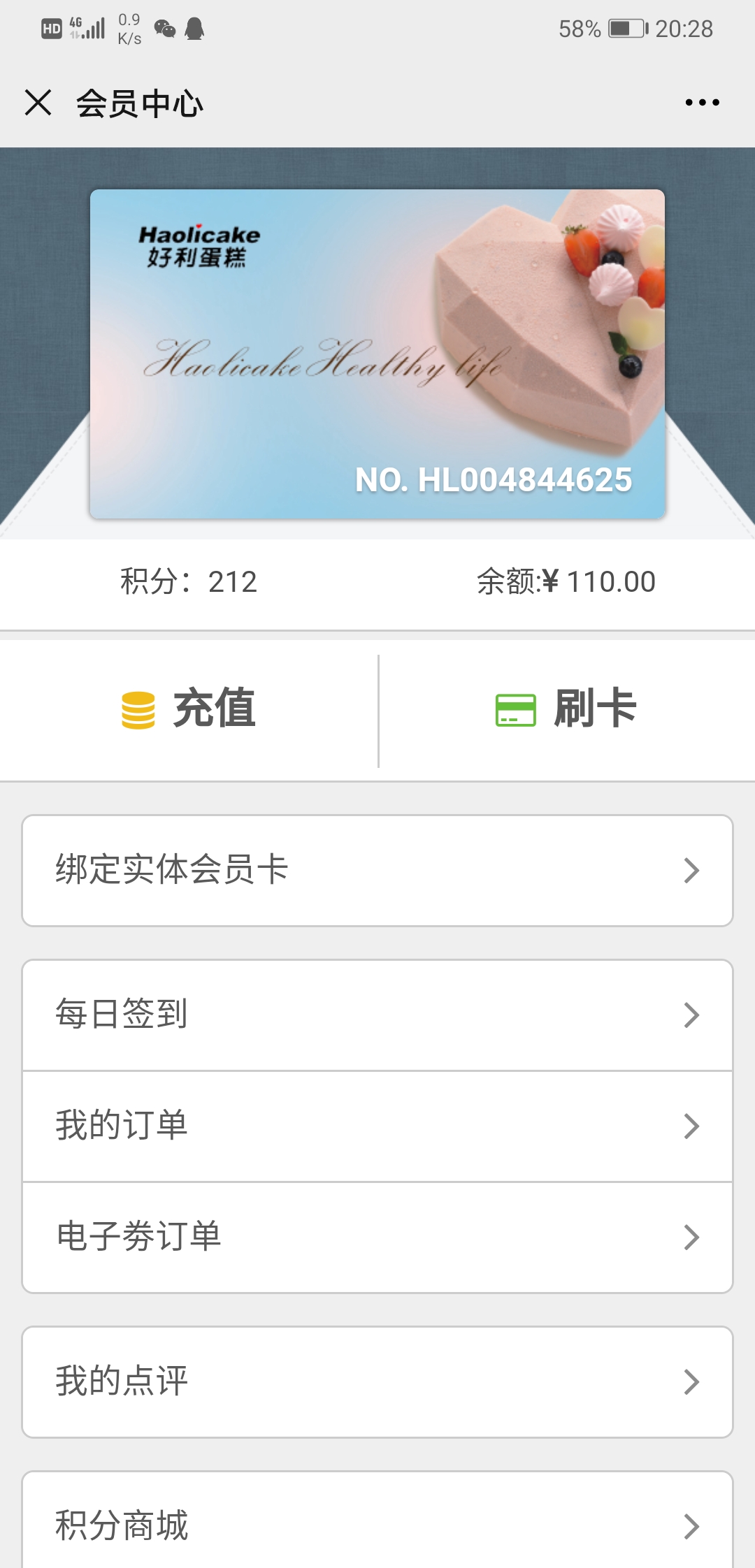
Task: Open 电子券订单 row
Action: 377,1237
